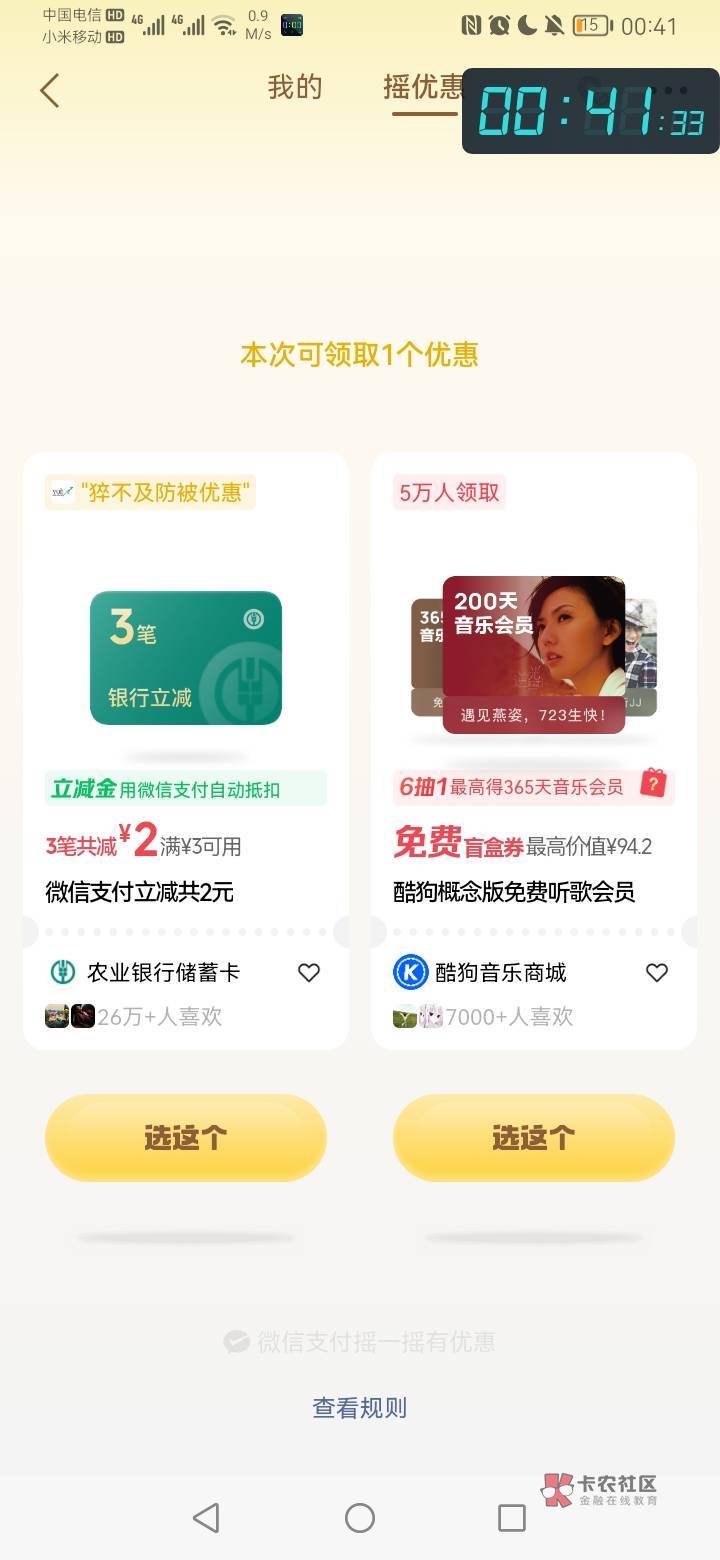Choose 选这个 under the 酷狗音乐 offer
720x1560 pixels.
[534, 1138]
